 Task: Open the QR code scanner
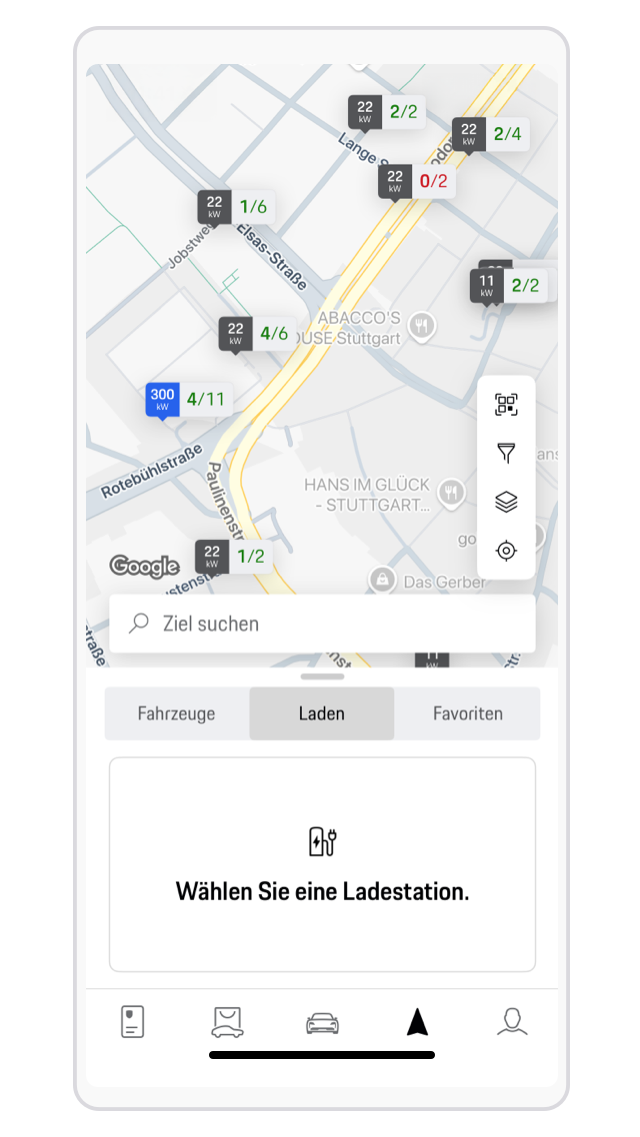pyautogui.click(x=506, y=405)
